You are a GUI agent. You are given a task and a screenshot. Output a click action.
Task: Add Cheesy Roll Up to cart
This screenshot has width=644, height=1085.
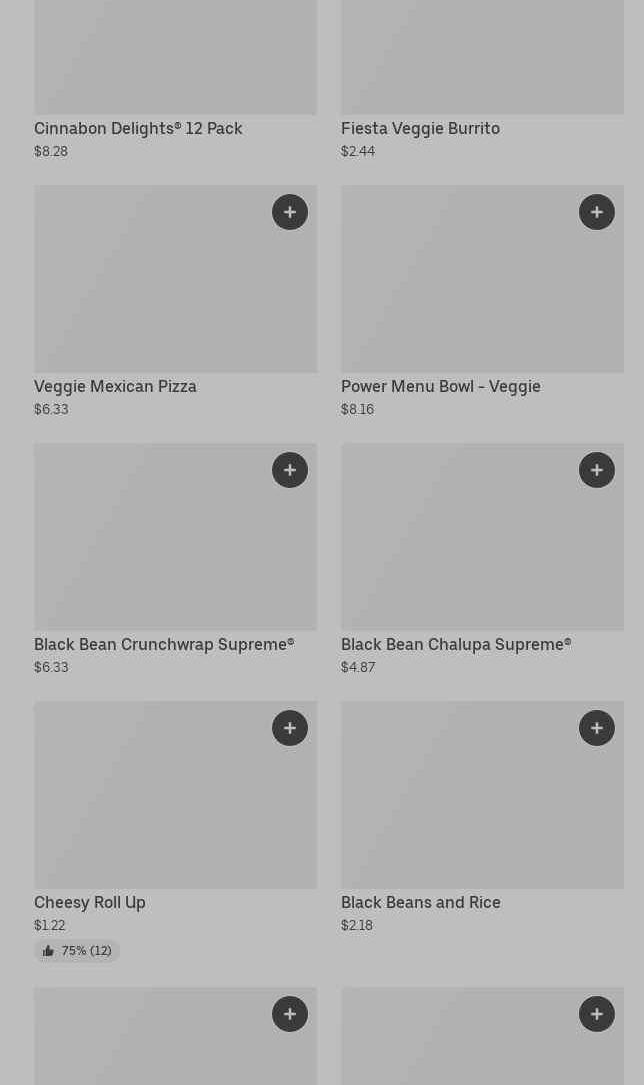[290, 728]
